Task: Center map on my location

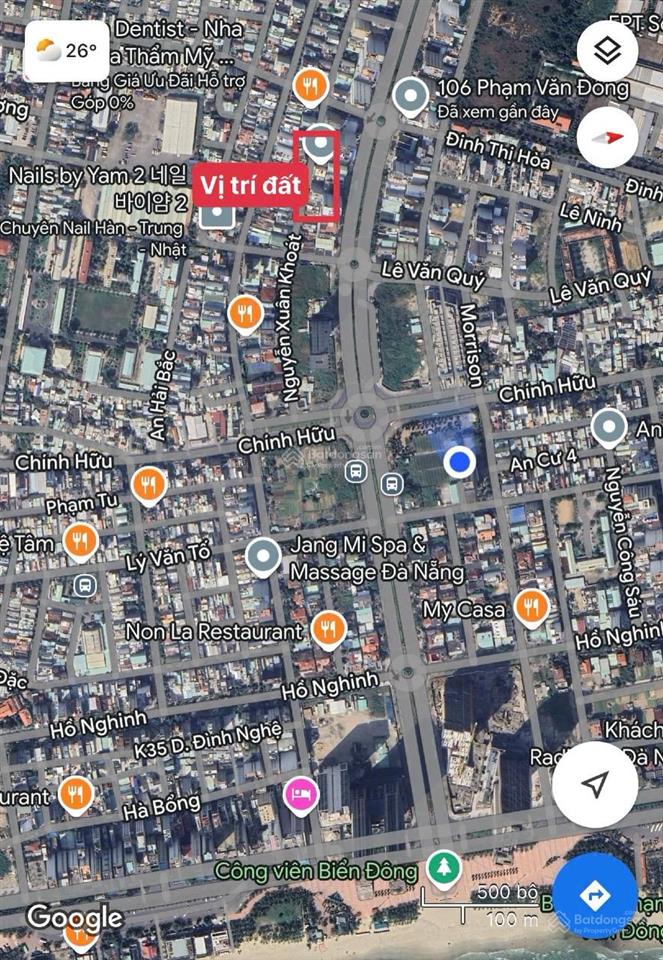Action: [595, 785]
